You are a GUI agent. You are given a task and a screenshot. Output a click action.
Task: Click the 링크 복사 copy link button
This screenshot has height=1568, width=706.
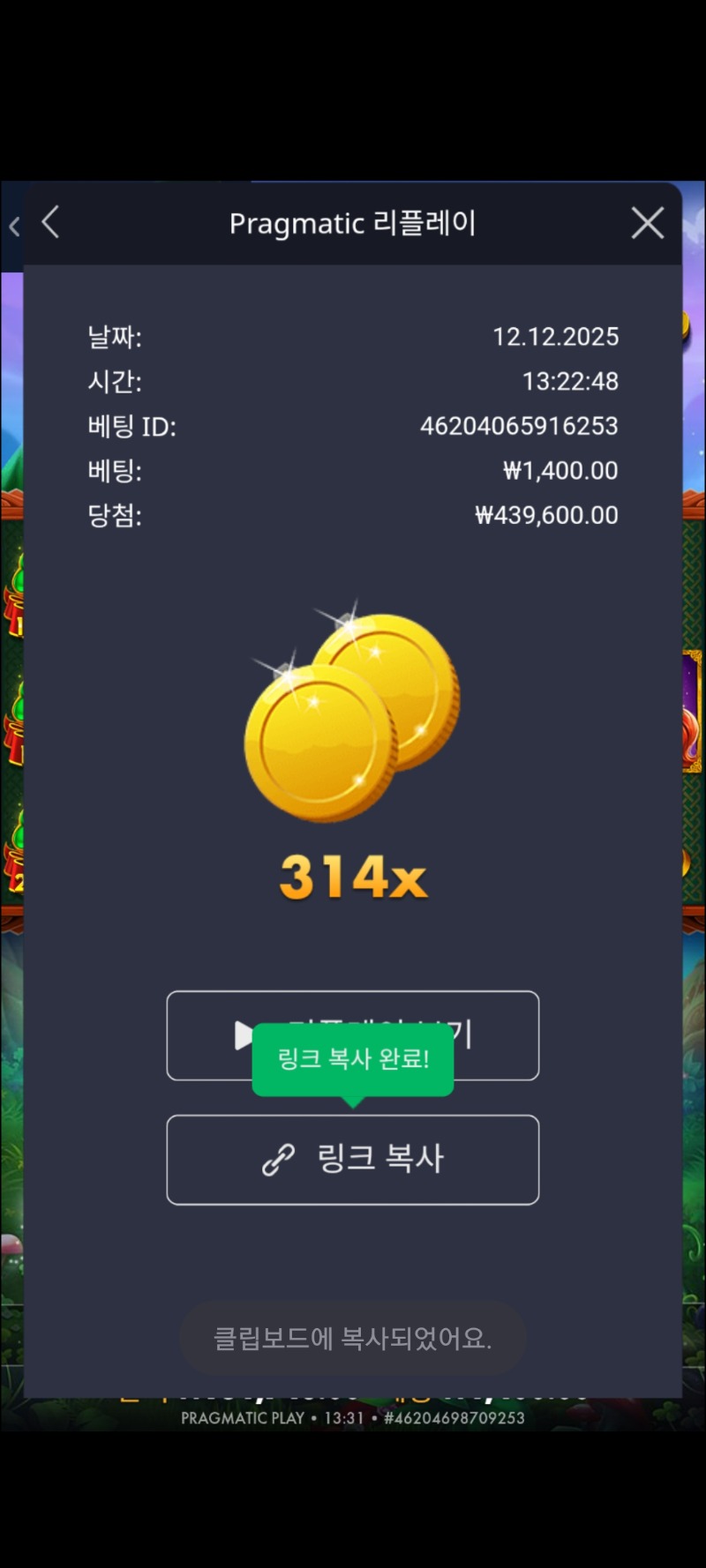click(x=353, y=1160)
